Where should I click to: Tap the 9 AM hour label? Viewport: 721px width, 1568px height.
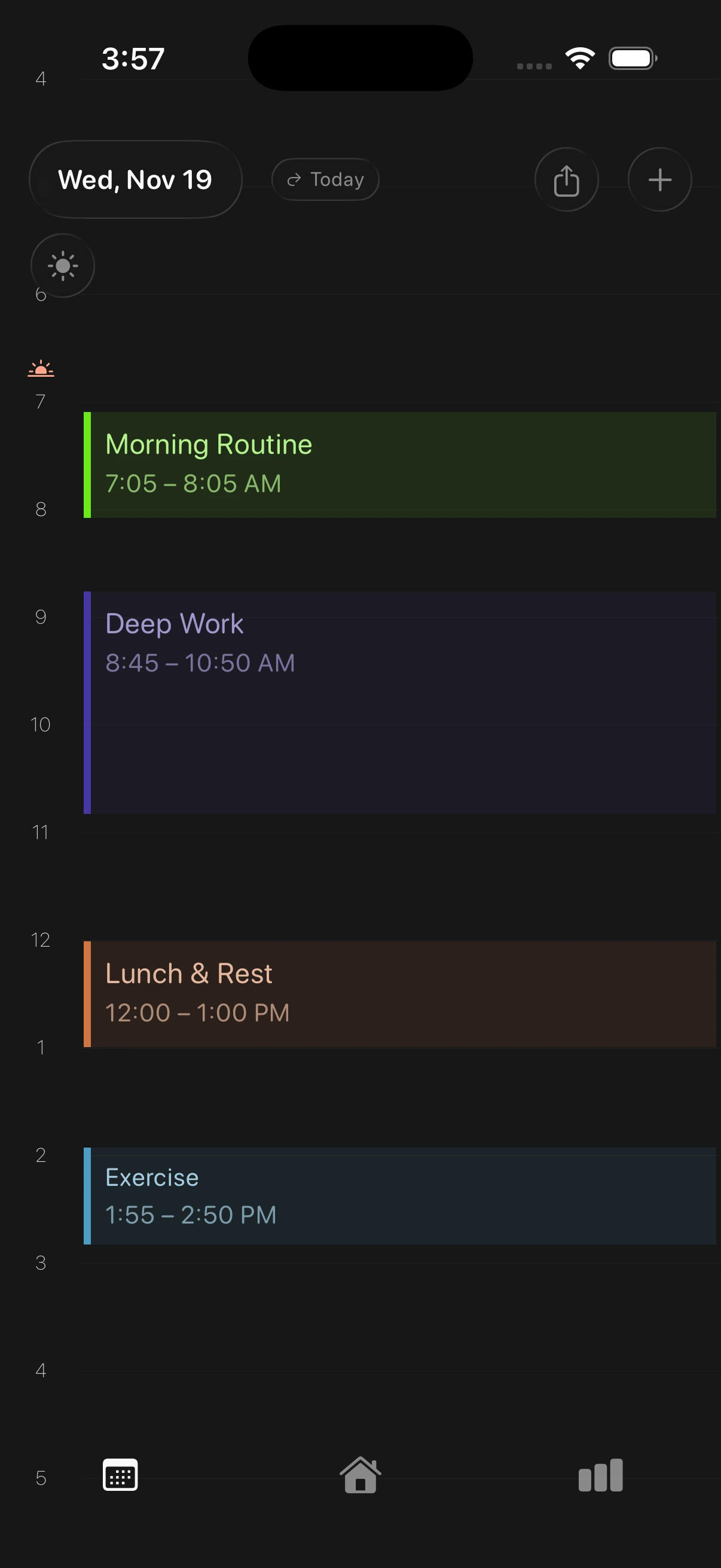click(41, 617)
